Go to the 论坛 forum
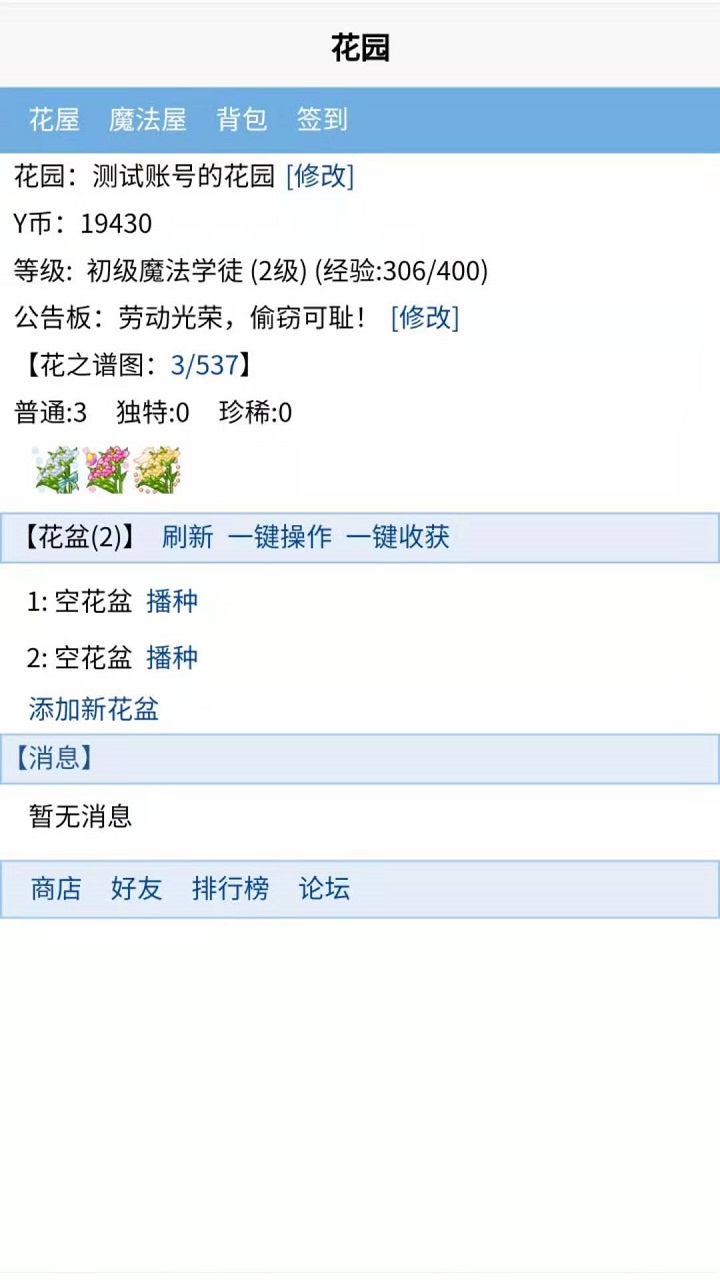720x1280 pixels. click(324, 888)
